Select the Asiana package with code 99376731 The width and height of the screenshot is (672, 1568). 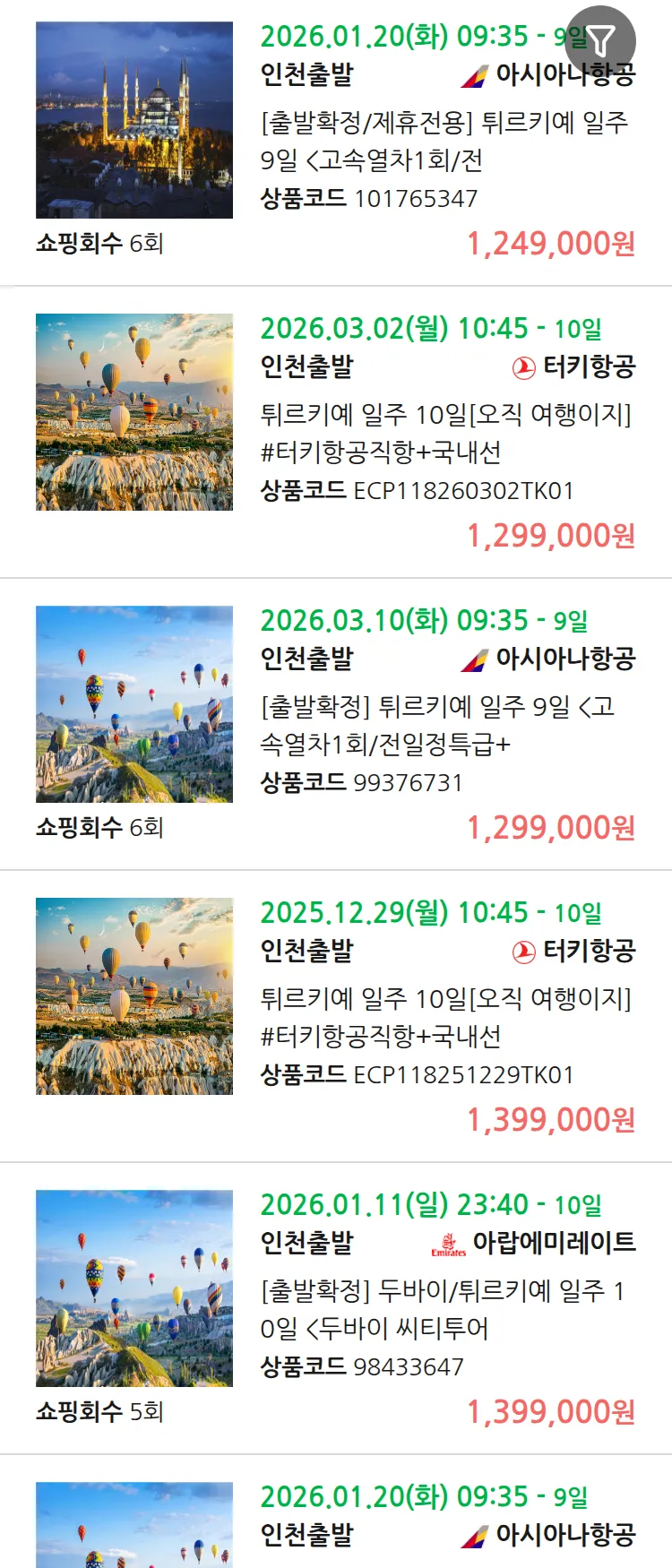[437, 726]
